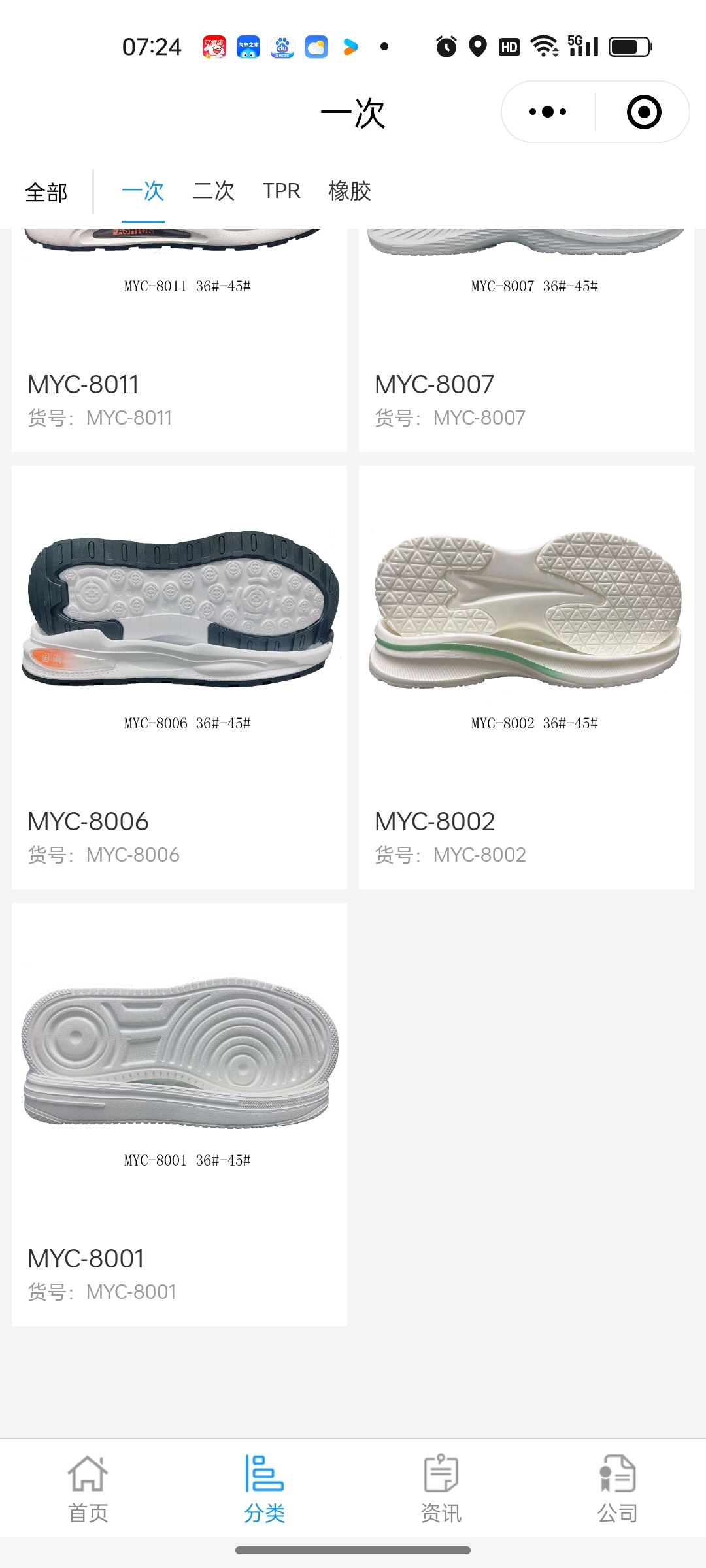This screenshot has width=706, height=1568.
Task: Switch to the 二次 tab
Action: (213, 191)
